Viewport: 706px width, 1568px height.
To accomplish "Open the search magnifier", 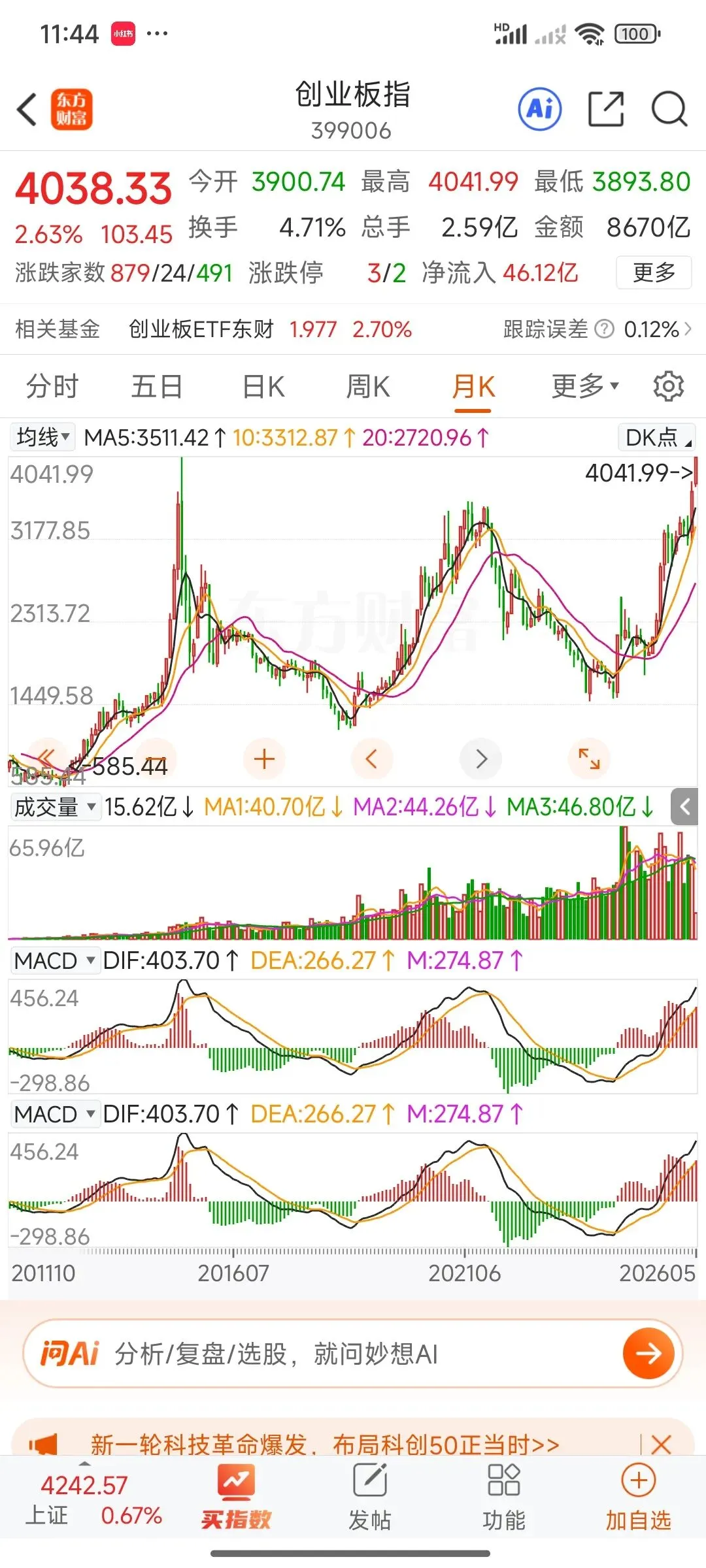I will pyautogui.click(x=669, y=108).
